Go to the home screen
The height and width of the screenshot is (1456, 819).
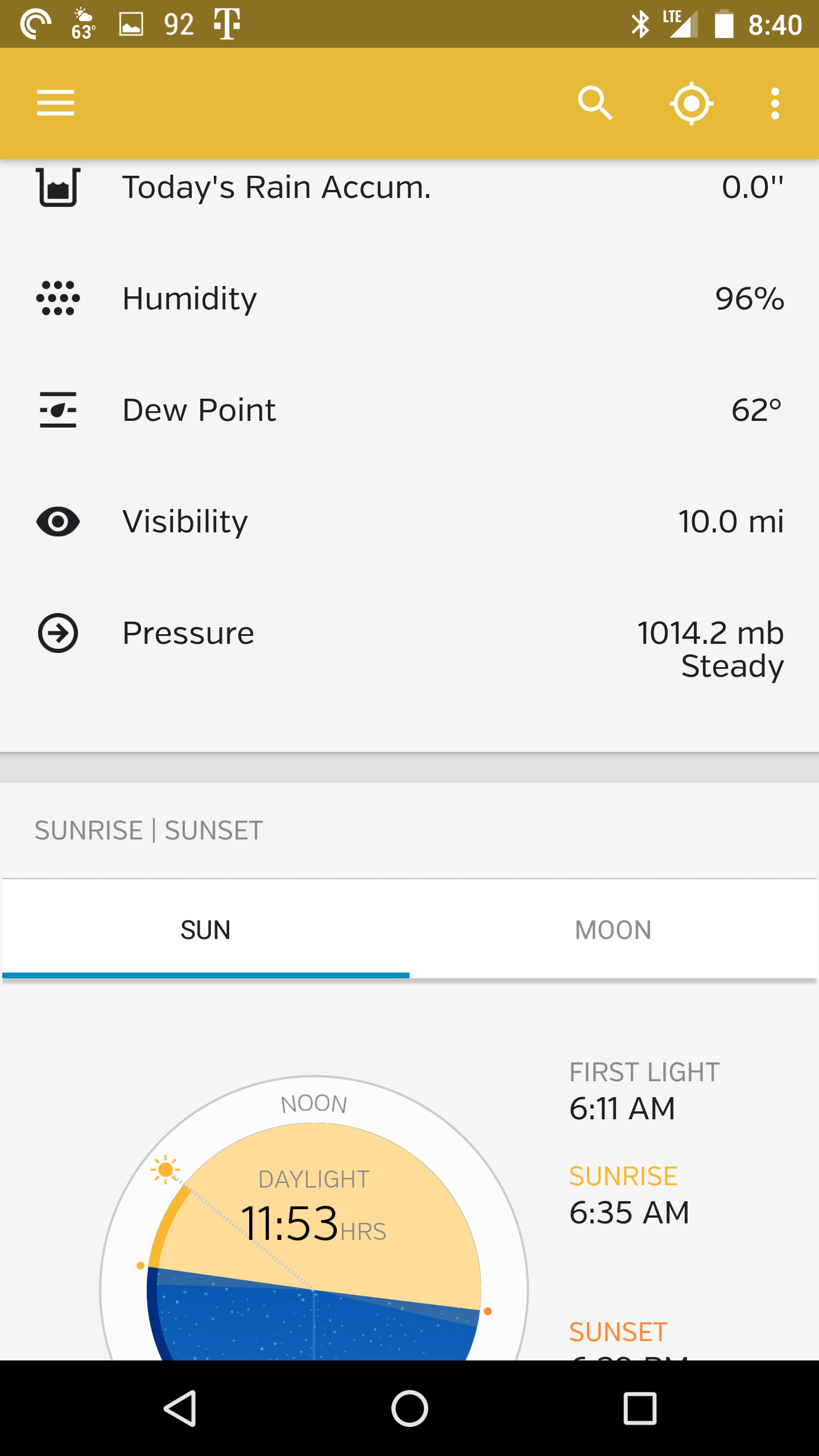click(409, 1408)
